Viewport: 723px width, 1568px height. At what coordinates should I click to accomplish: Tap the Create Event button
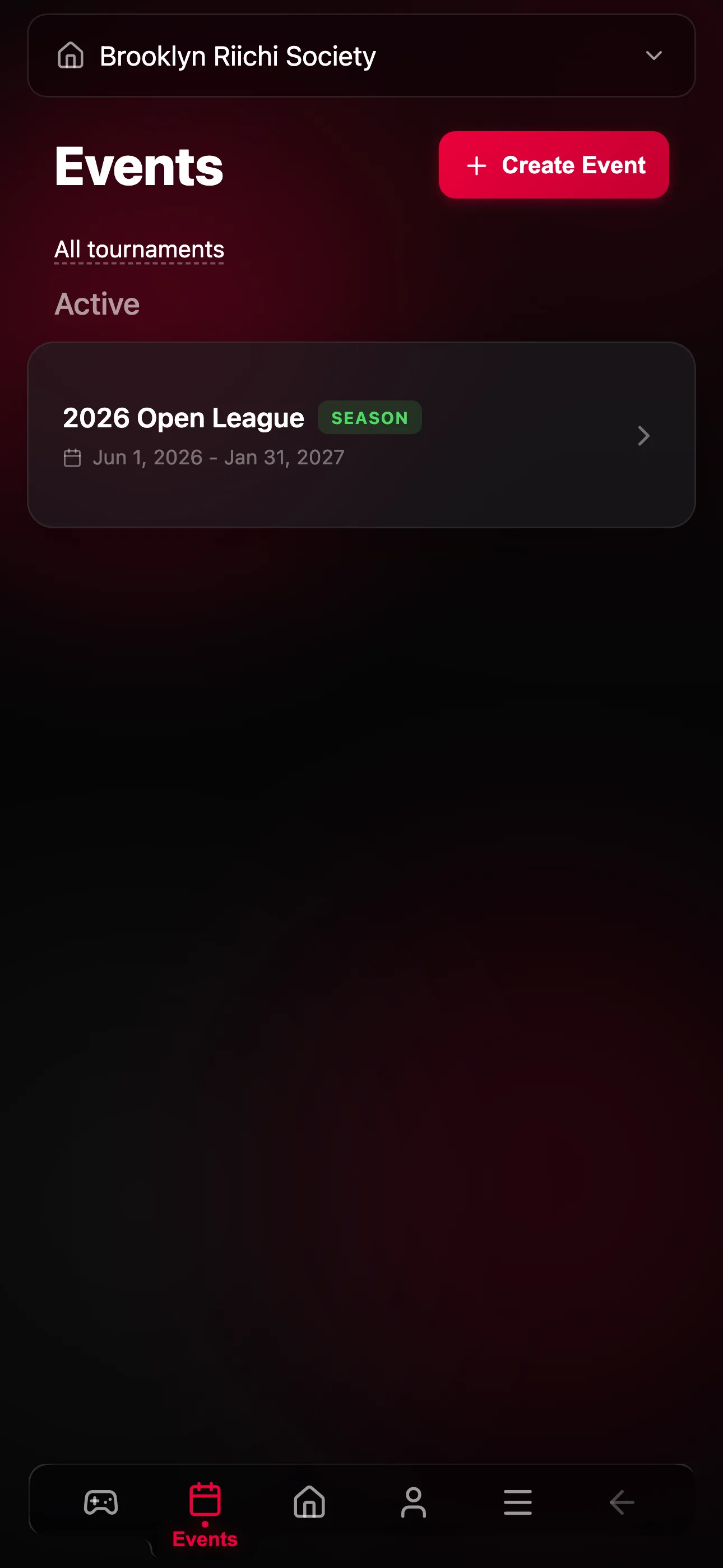pyautogui.click(x=554, y=165)
